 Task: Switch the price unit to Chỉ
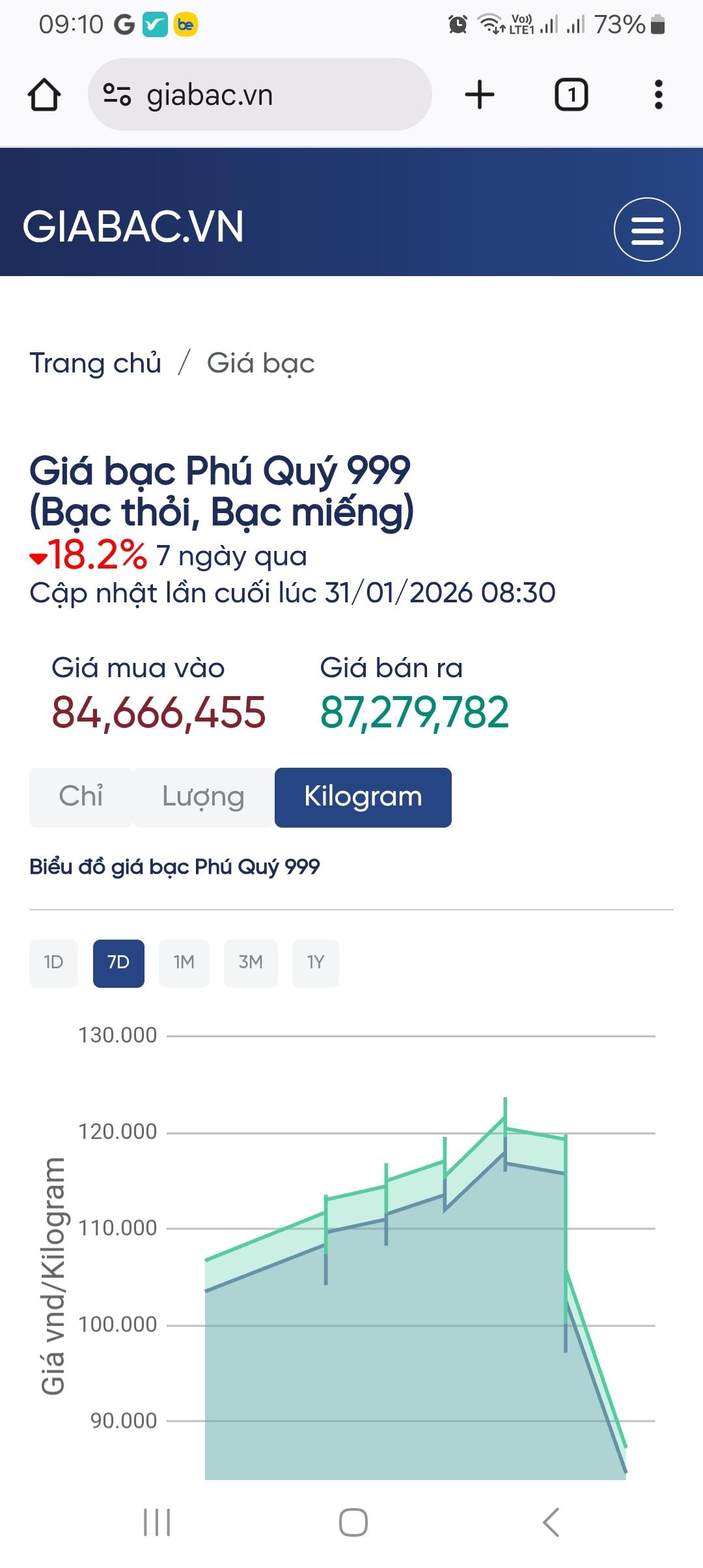[81, 797]
